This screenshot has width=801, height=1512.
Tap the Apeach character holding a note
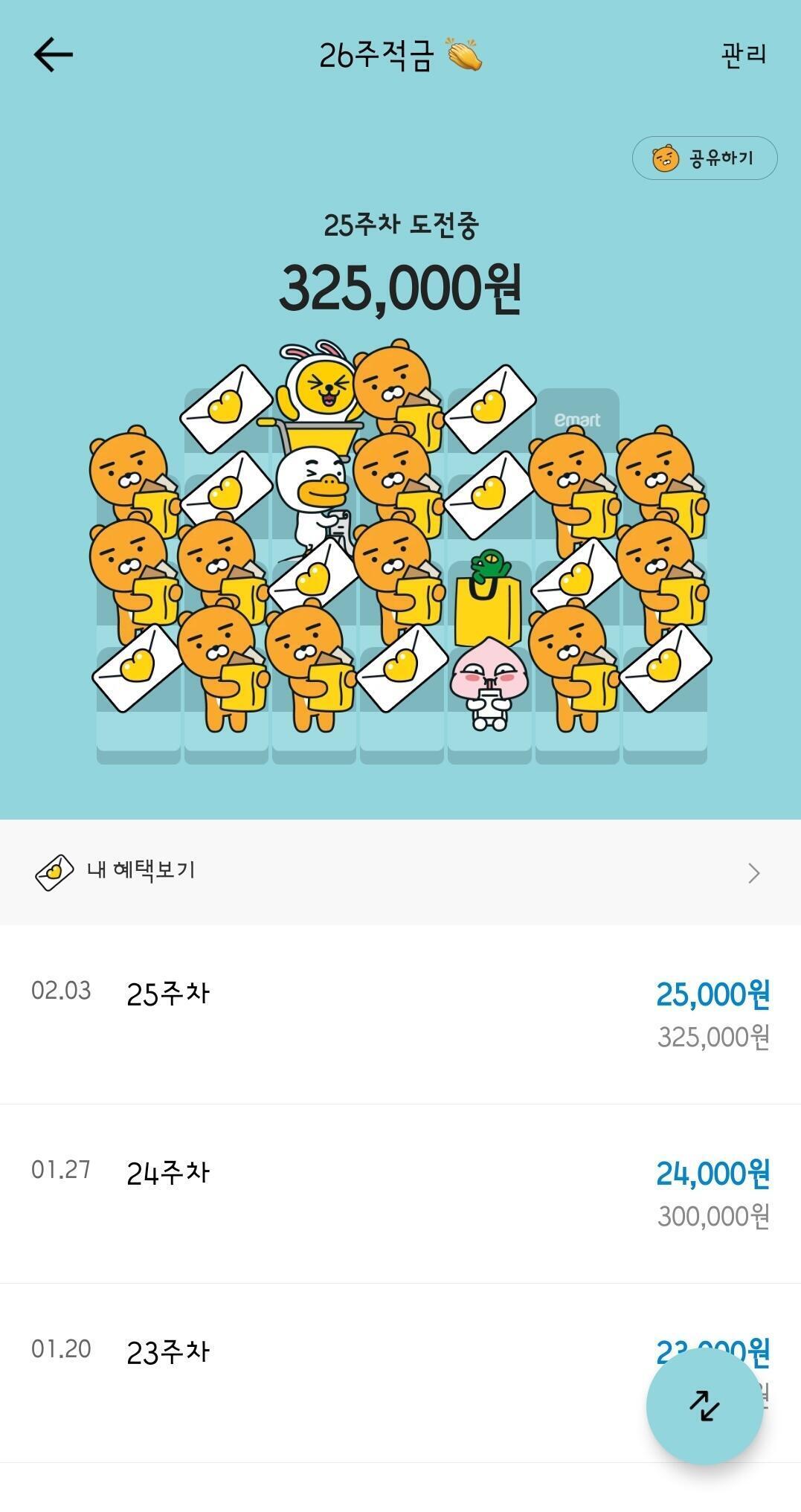pyautogui.click(x=487, y=684)
